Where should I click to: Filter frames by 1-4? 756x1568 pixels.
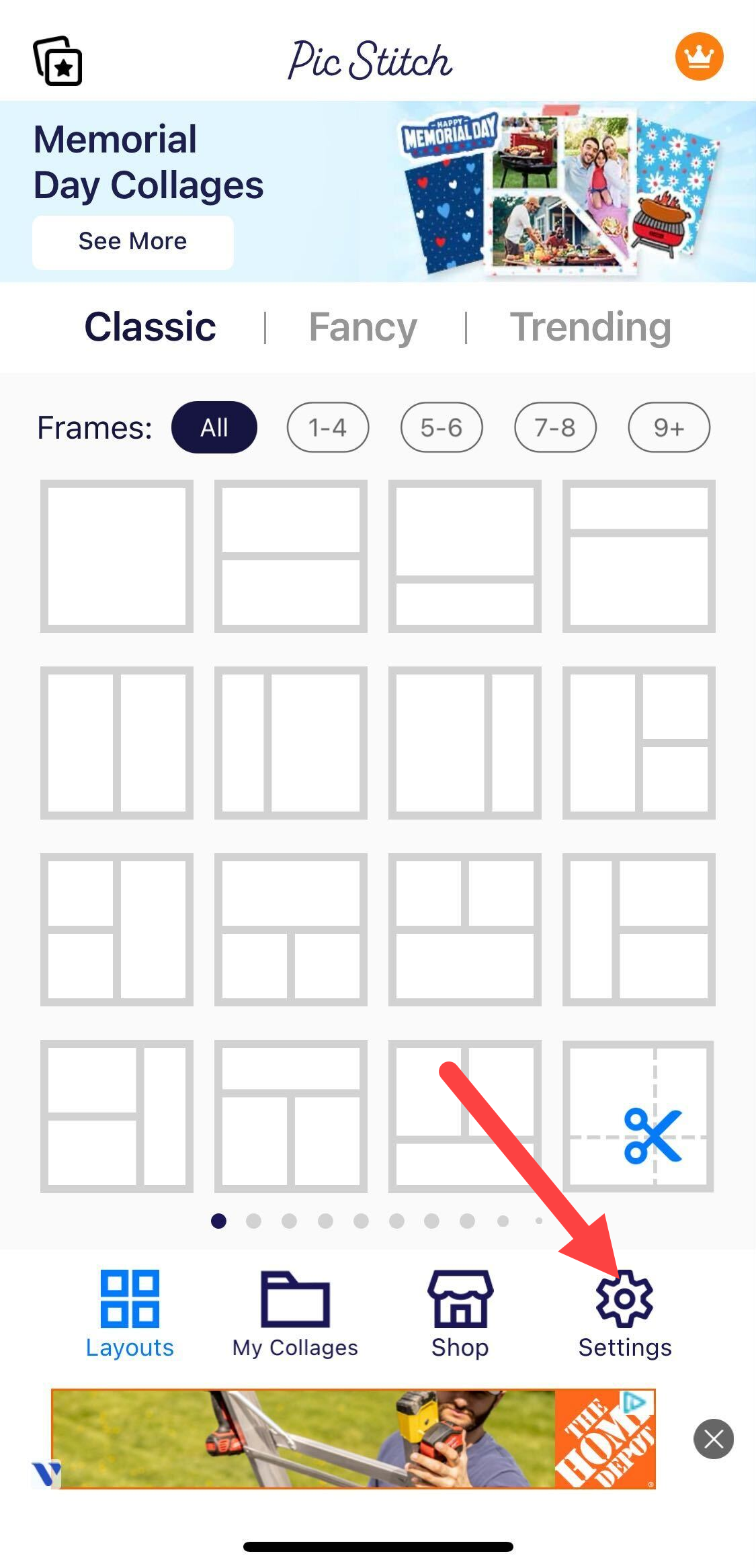pos(328,427)
